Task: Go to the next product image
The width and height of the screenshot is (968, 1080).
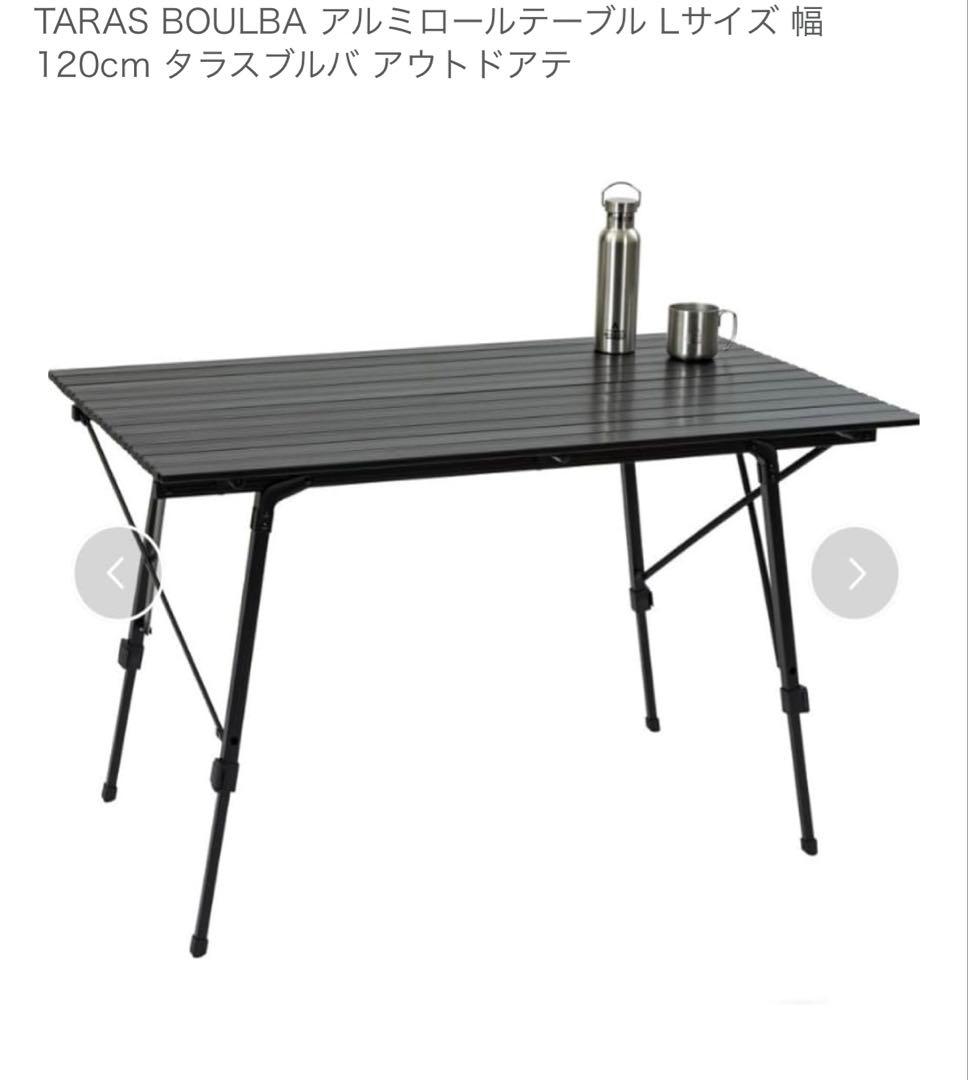Action: pyautogui.click(x=854, y=573)
